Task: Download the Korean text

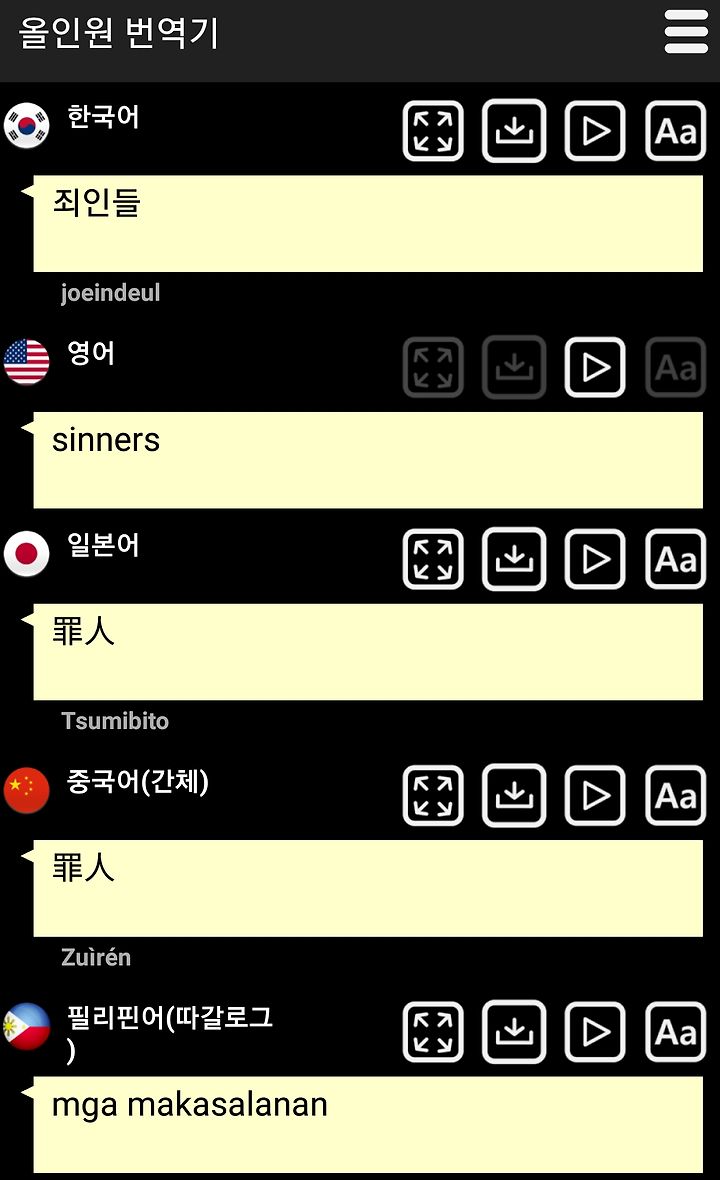Action: [514, 132]
